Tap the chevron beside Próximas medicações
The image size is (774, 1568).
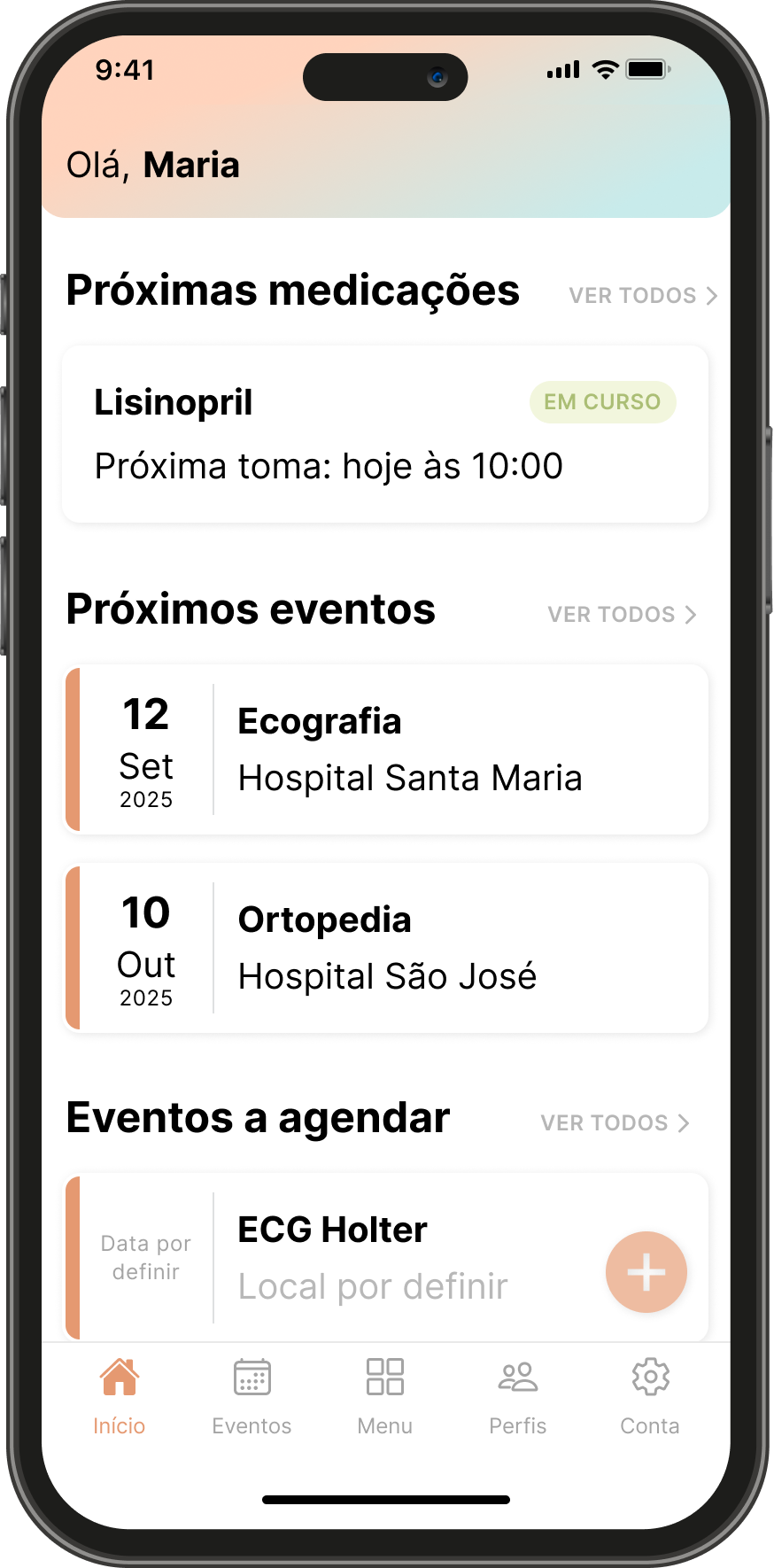tap(713, 295)
